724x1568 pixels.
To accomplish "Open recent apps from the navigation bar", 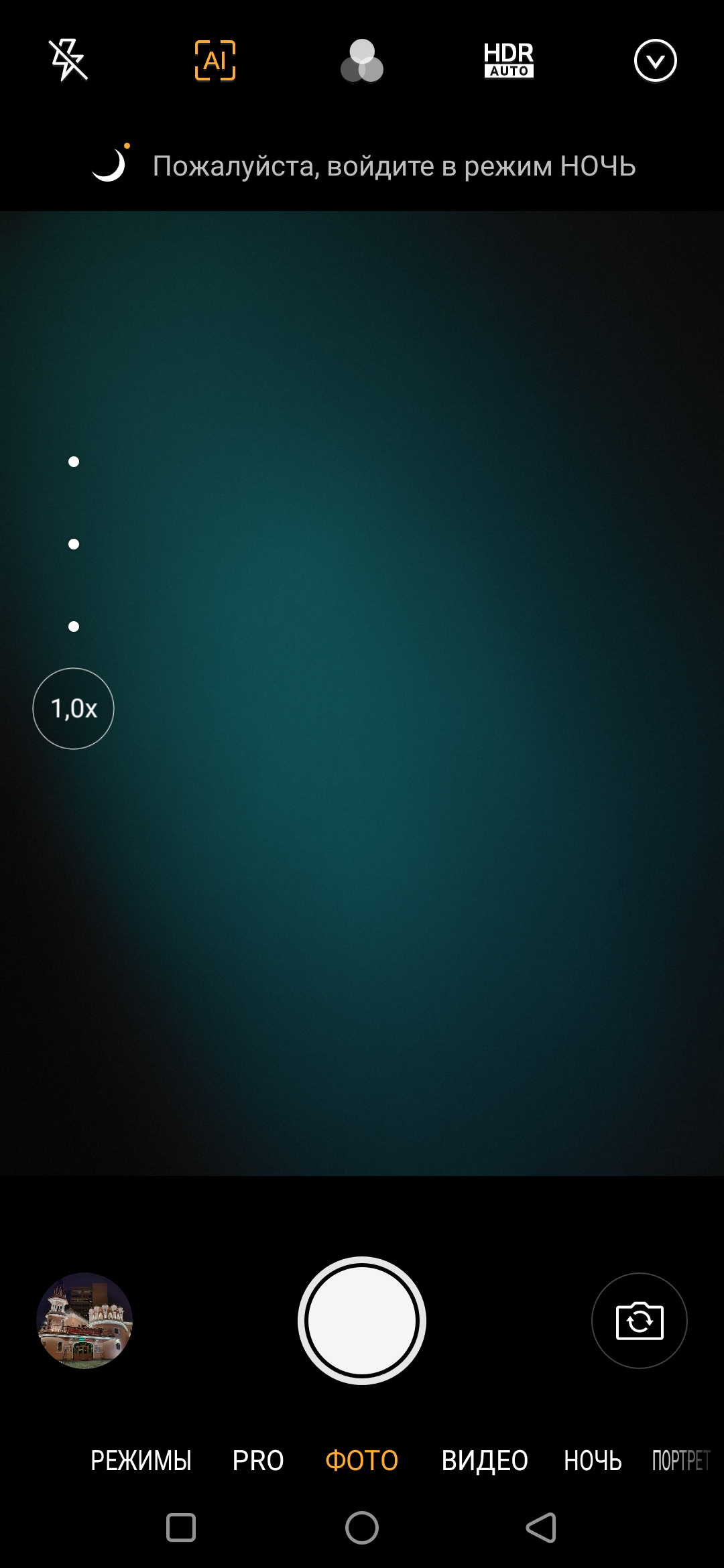I will (181, 1528).
